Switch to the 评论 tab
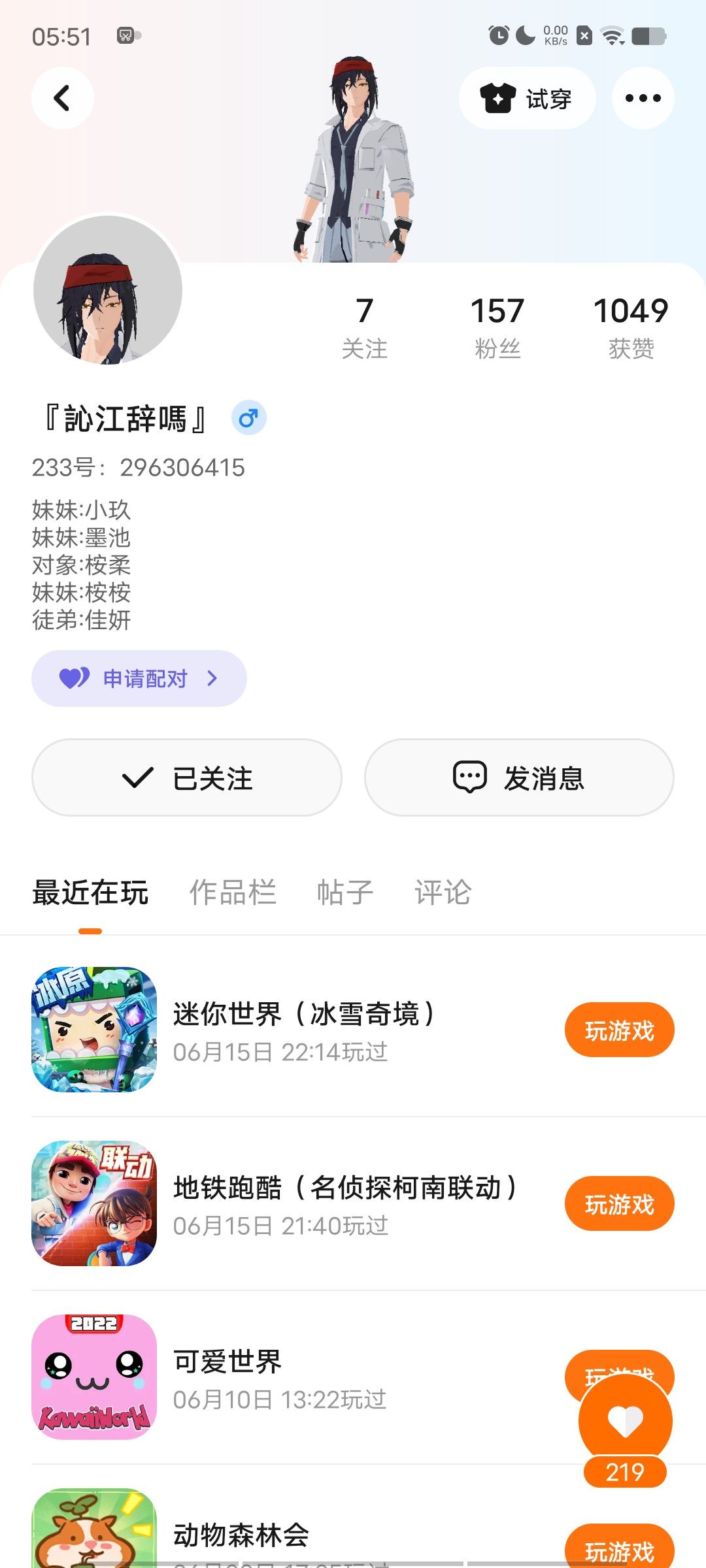 pos(443,892)
